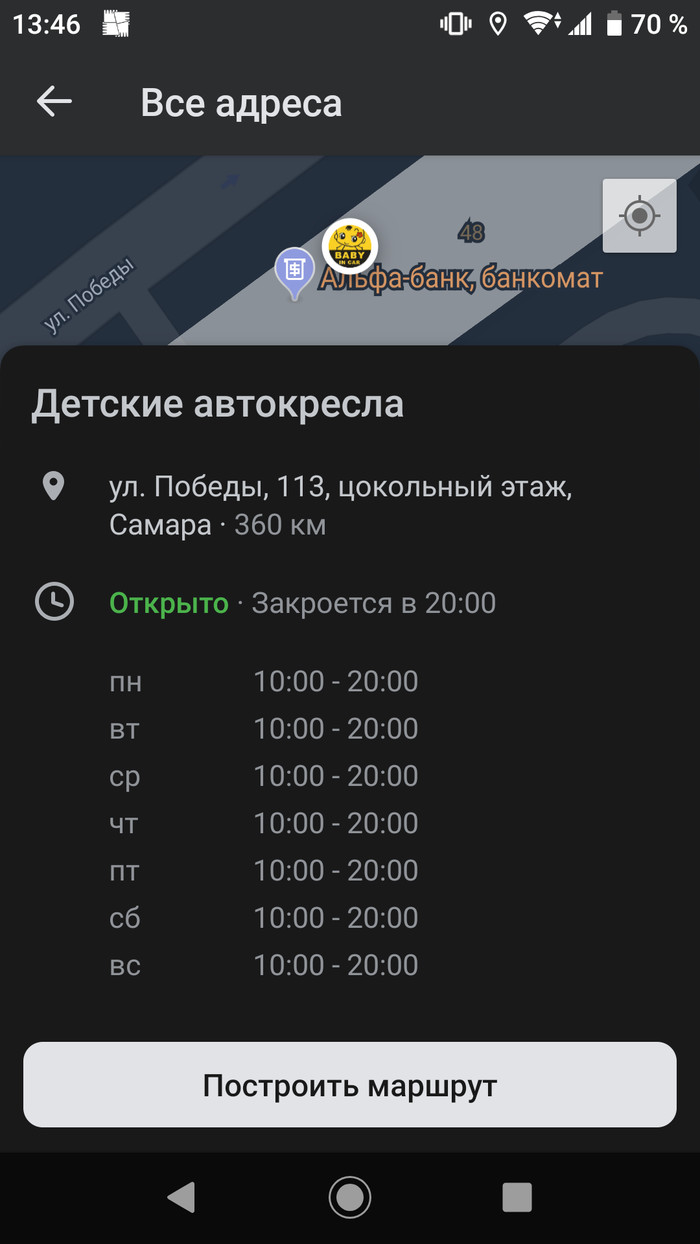
Task: Go to the home screen
Action: [x=350, y=1197]
